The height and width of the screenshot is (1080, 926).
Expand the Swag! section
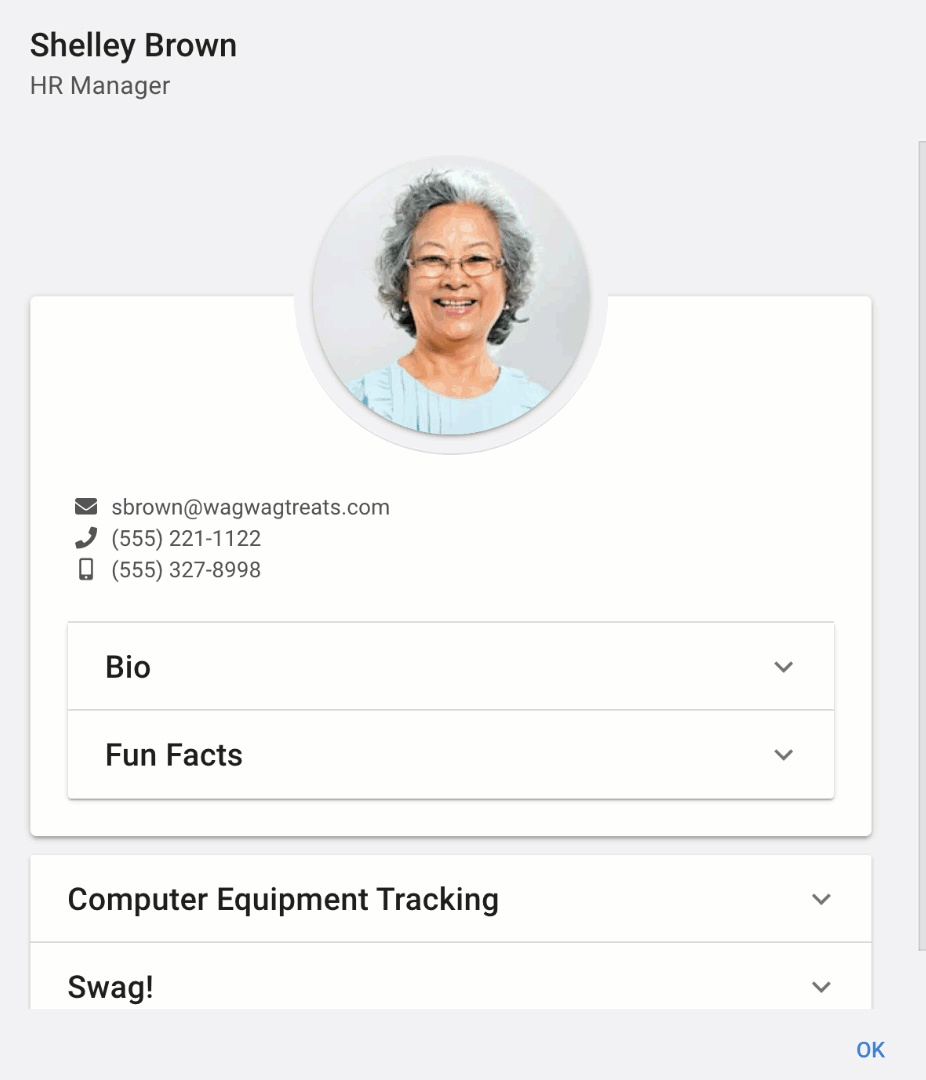450,987
